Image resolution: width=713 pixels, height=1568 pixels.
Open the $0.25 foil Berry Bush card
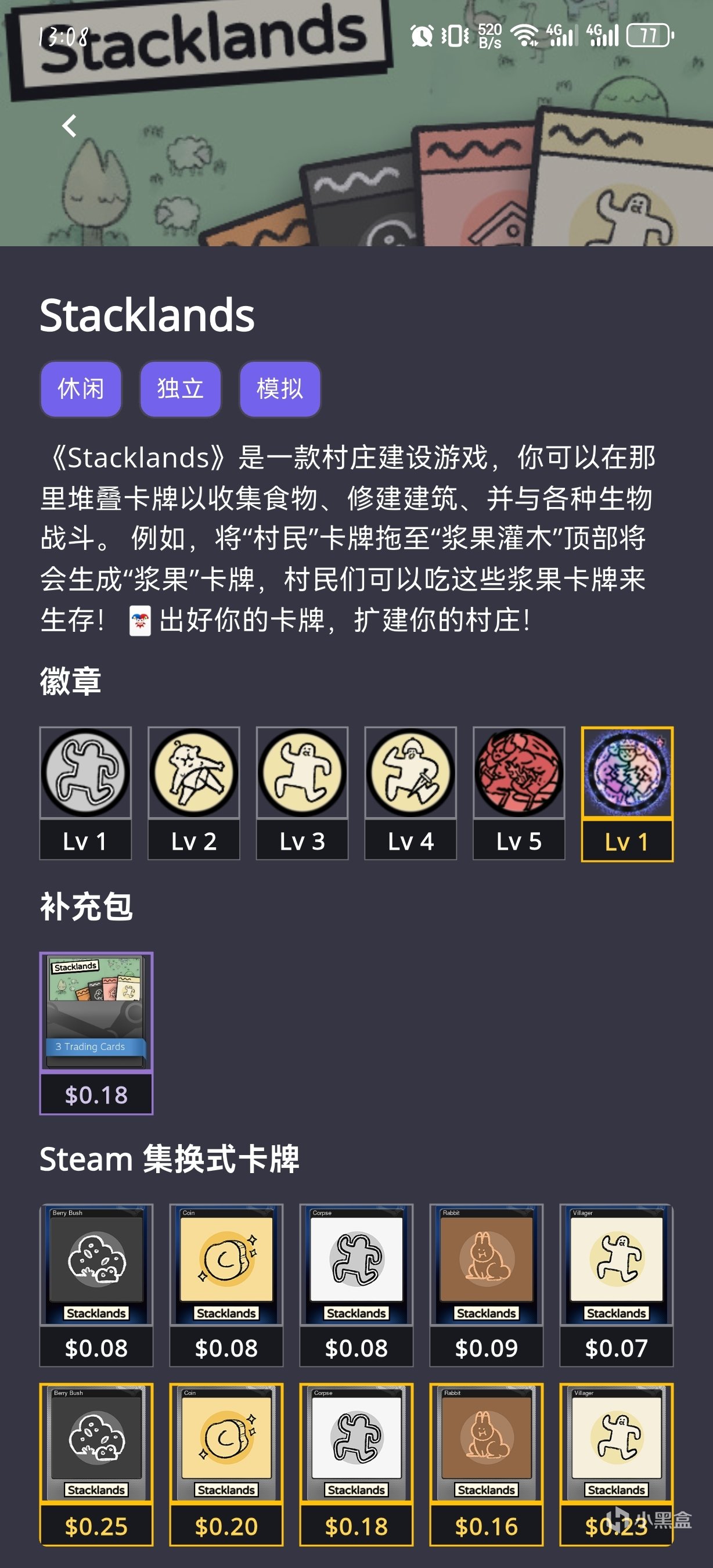coord(96,1464)
